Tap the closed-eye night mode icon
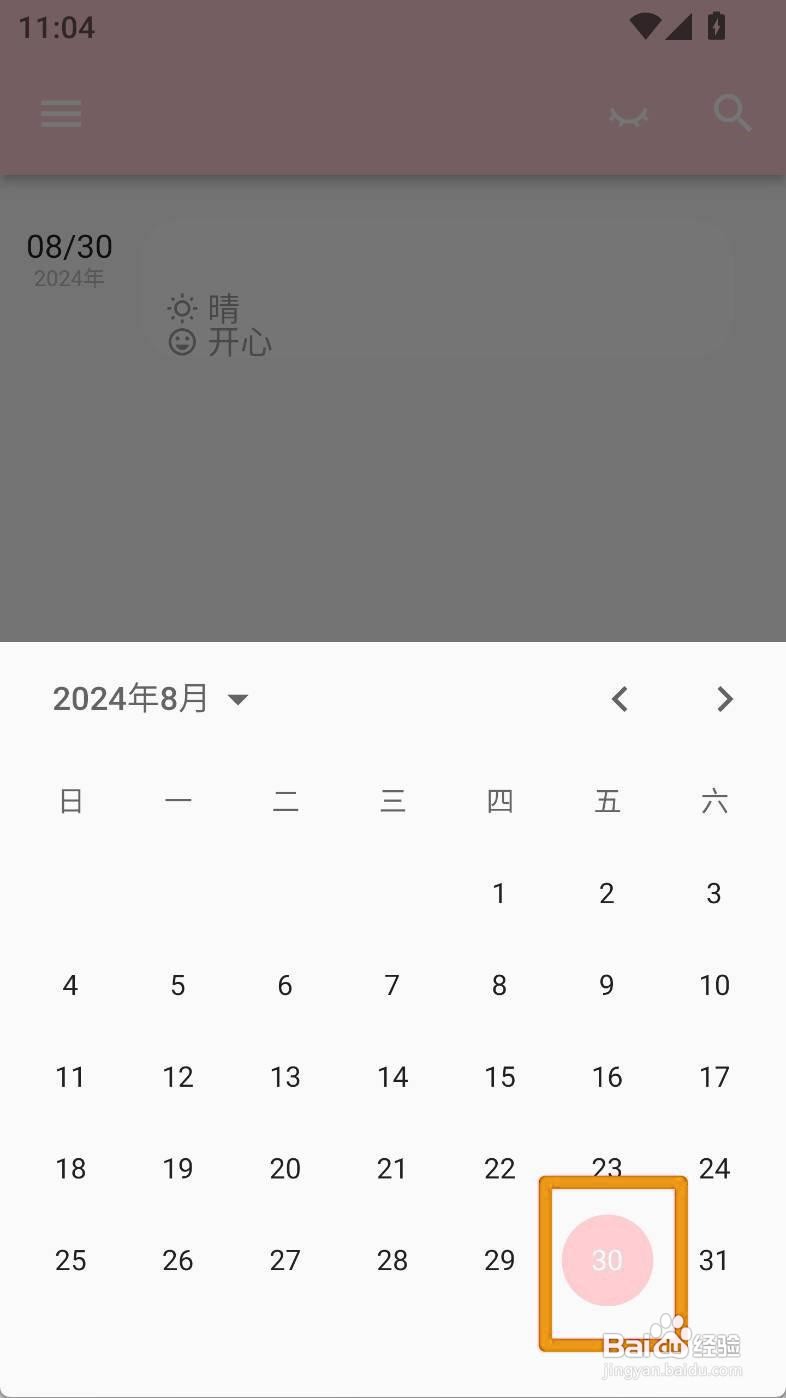The height and width of the screenshot is (1398, 786). coord(627,114)
